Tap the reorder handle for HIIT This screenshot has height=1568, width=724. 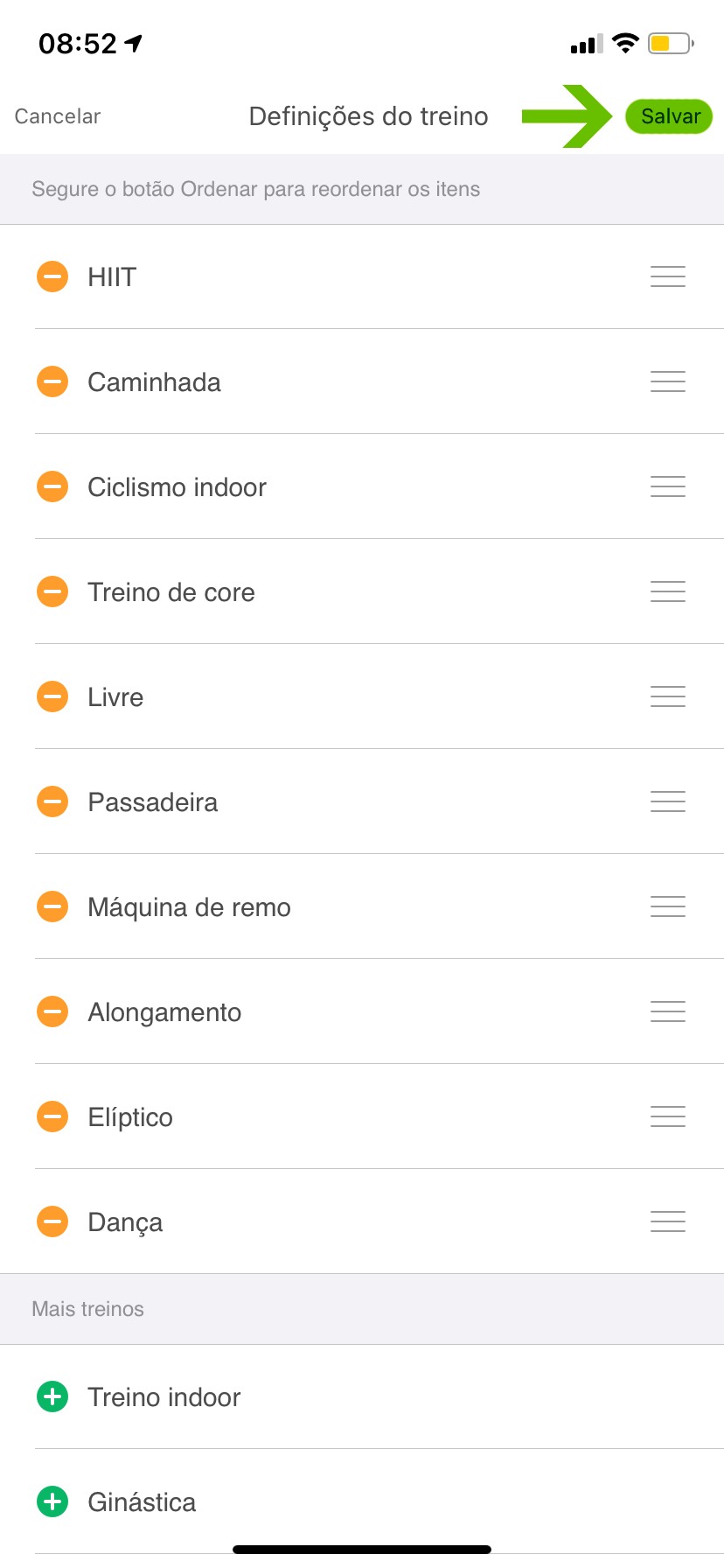coord(668,276)
